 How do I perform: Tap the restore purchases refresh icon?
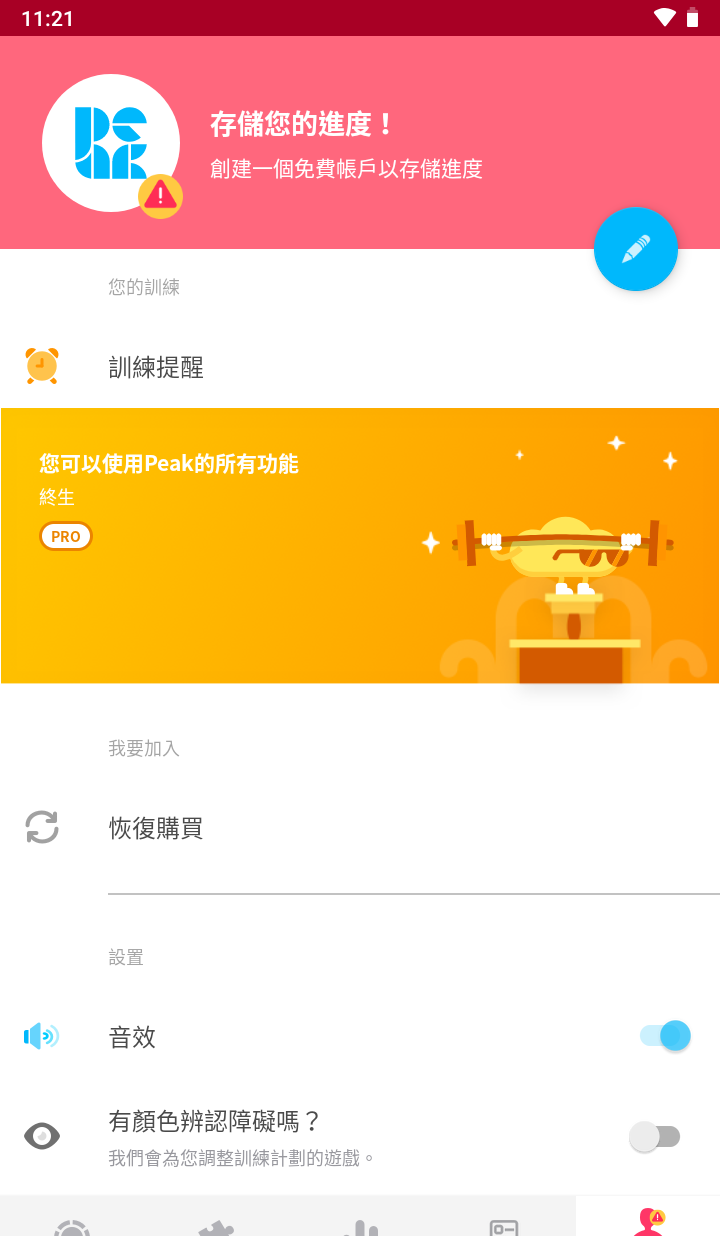tap(41, 828)
